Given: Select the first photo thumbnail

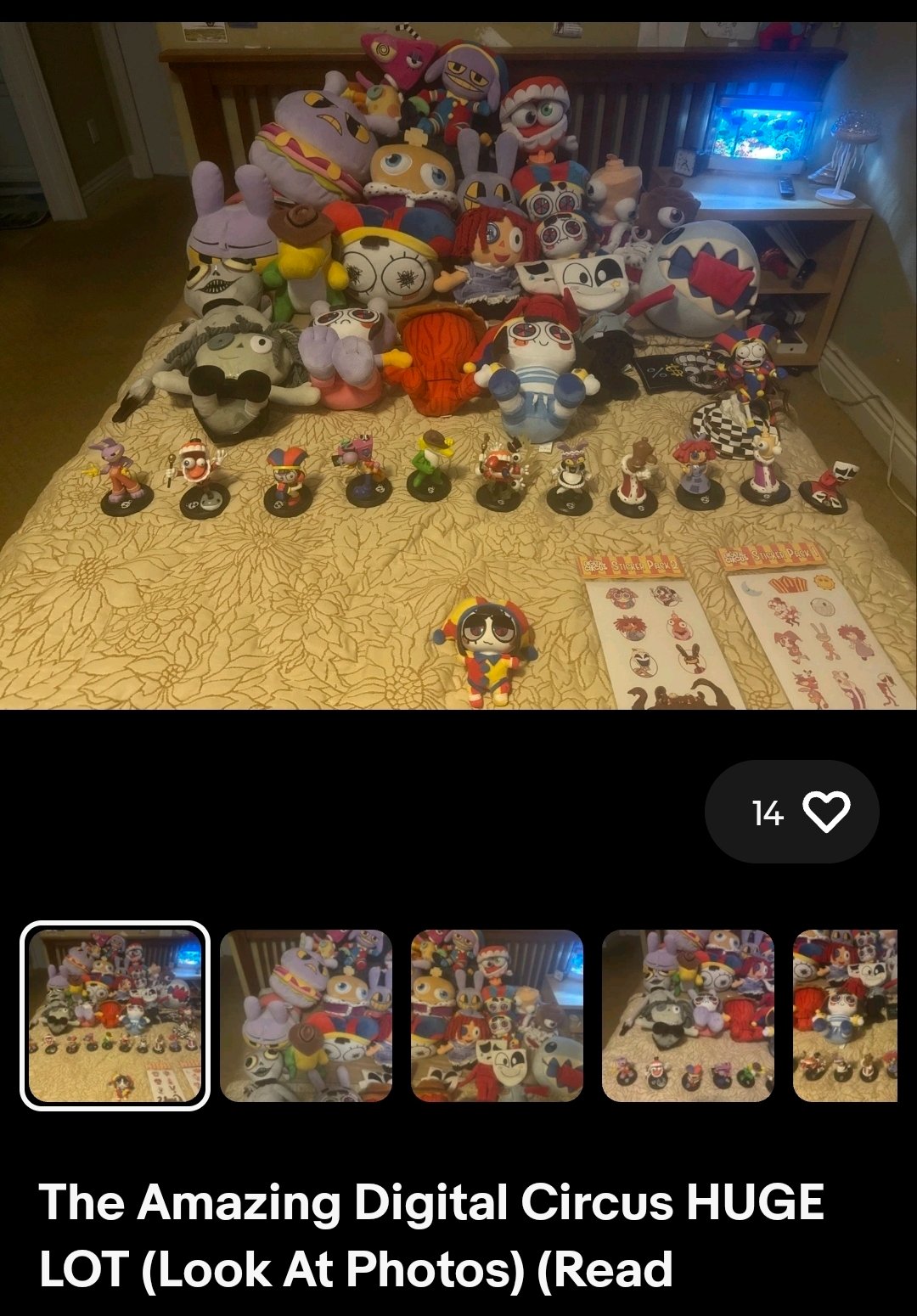Looking at the screenshot, I should pyautogui.click(x=115, y=1015).
